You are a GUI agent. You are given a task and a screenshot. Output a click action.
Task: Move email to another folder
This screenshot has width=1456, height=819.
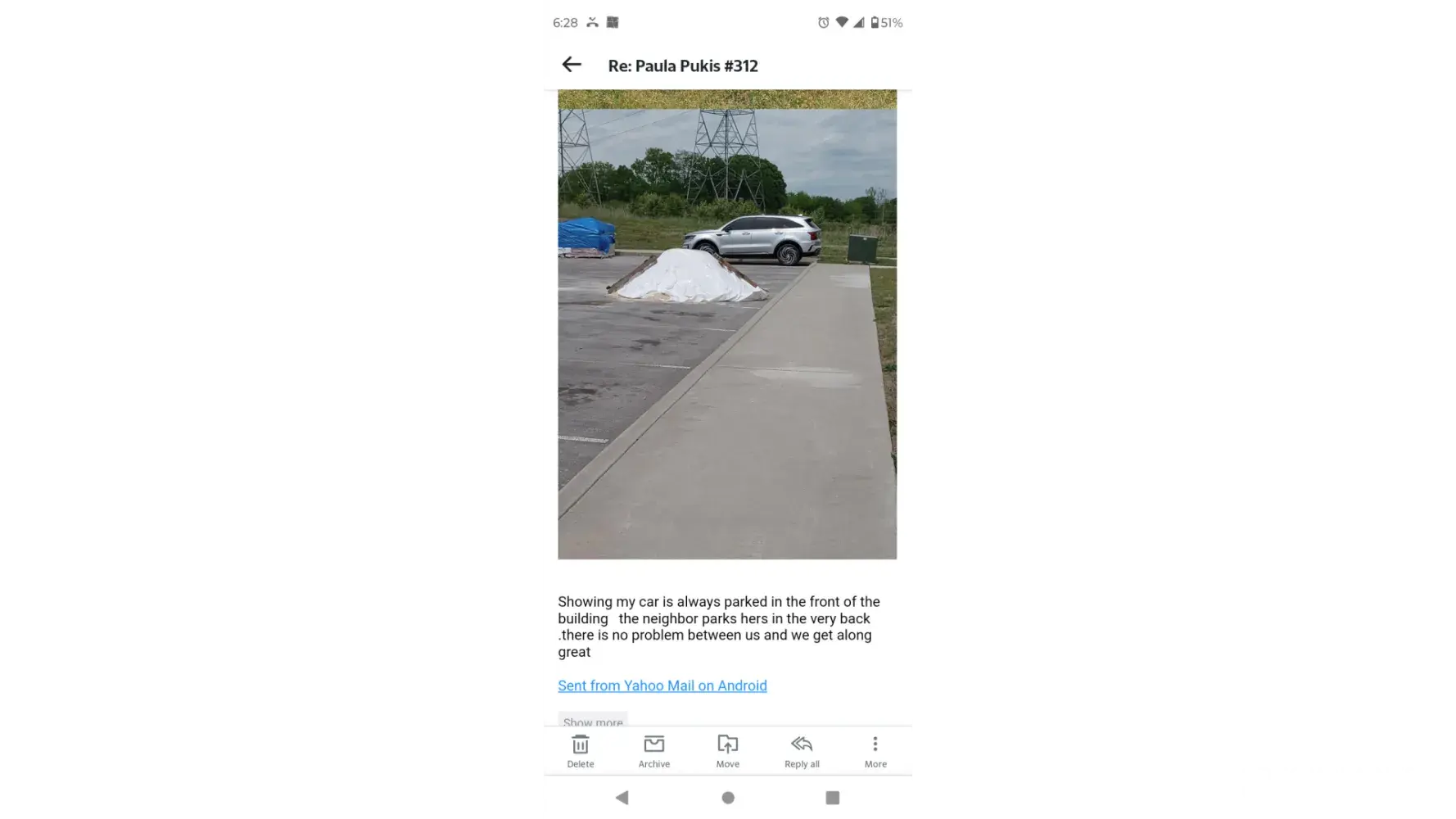(727, 750)
